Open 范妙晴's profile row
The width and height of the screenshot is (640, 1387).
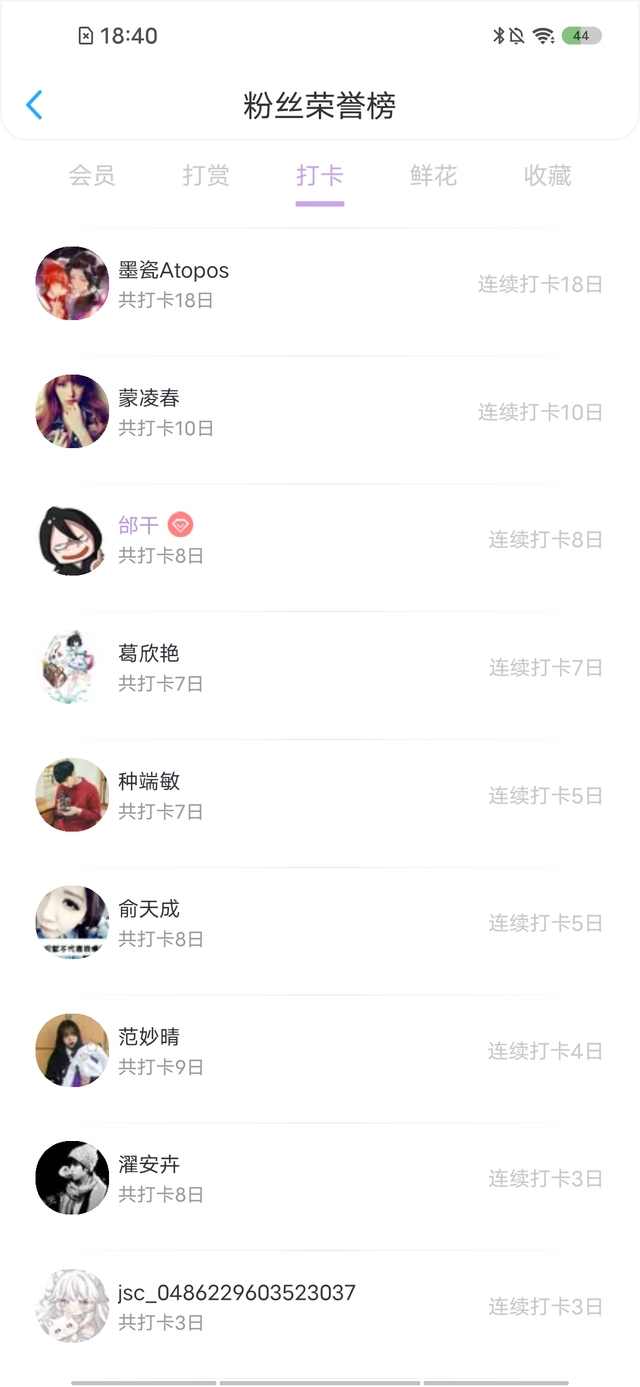[320, 1052]
